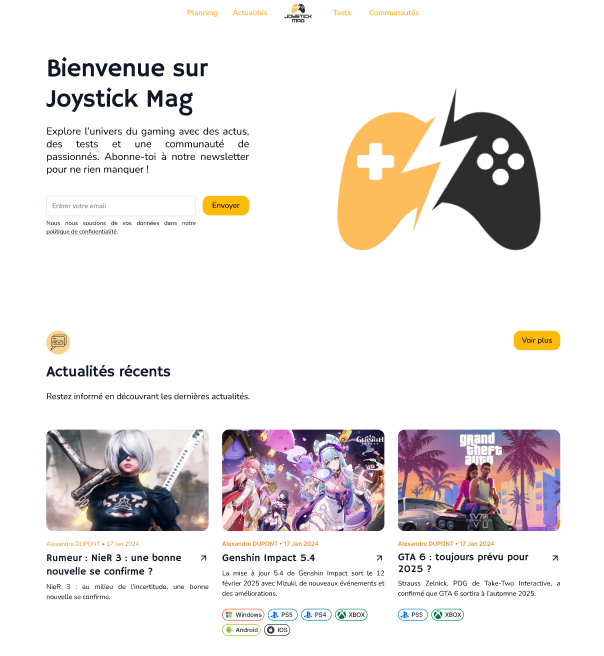604x656 pixels.
Task: Open the politique de confidentialité link
Action: pyautogui.click(x=82, y=231)
